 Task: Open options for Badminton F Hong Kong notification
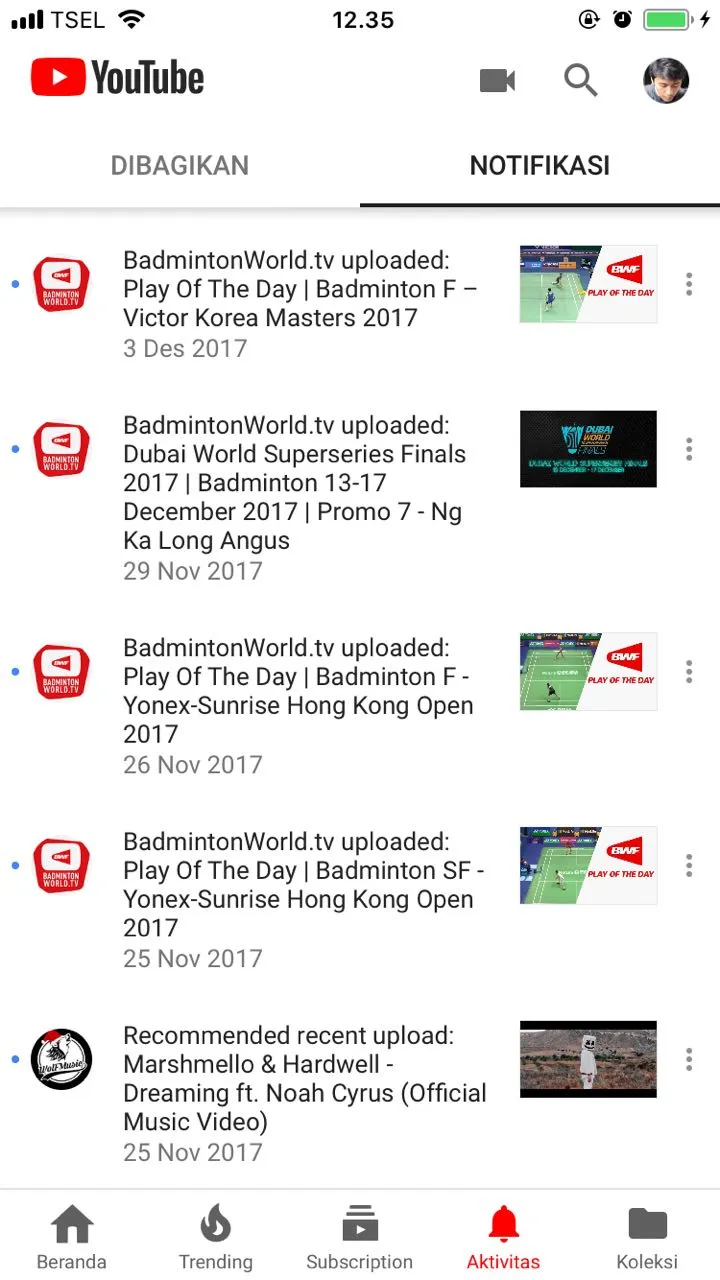pyautogui.click(x=689, y=671)
